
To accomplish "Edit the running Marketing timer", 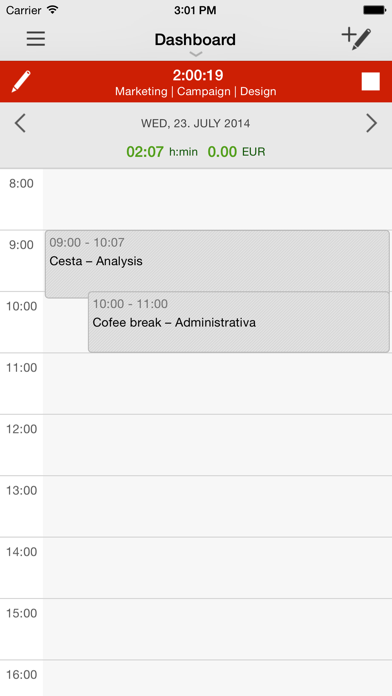I will [20, 82].
